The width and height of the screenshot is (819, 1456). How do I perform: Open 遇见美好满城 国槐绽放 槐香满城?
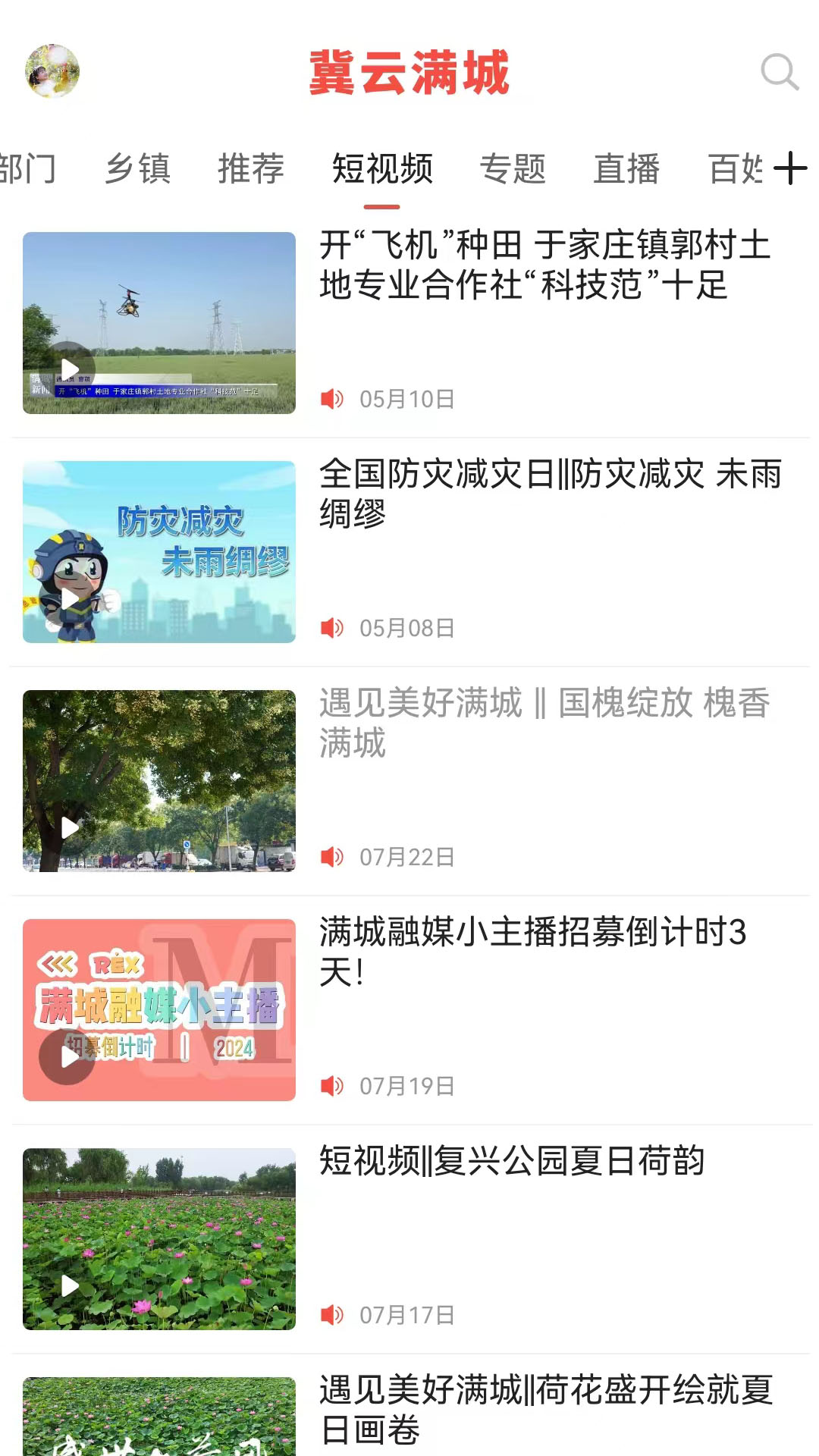(x=544, y=722)
